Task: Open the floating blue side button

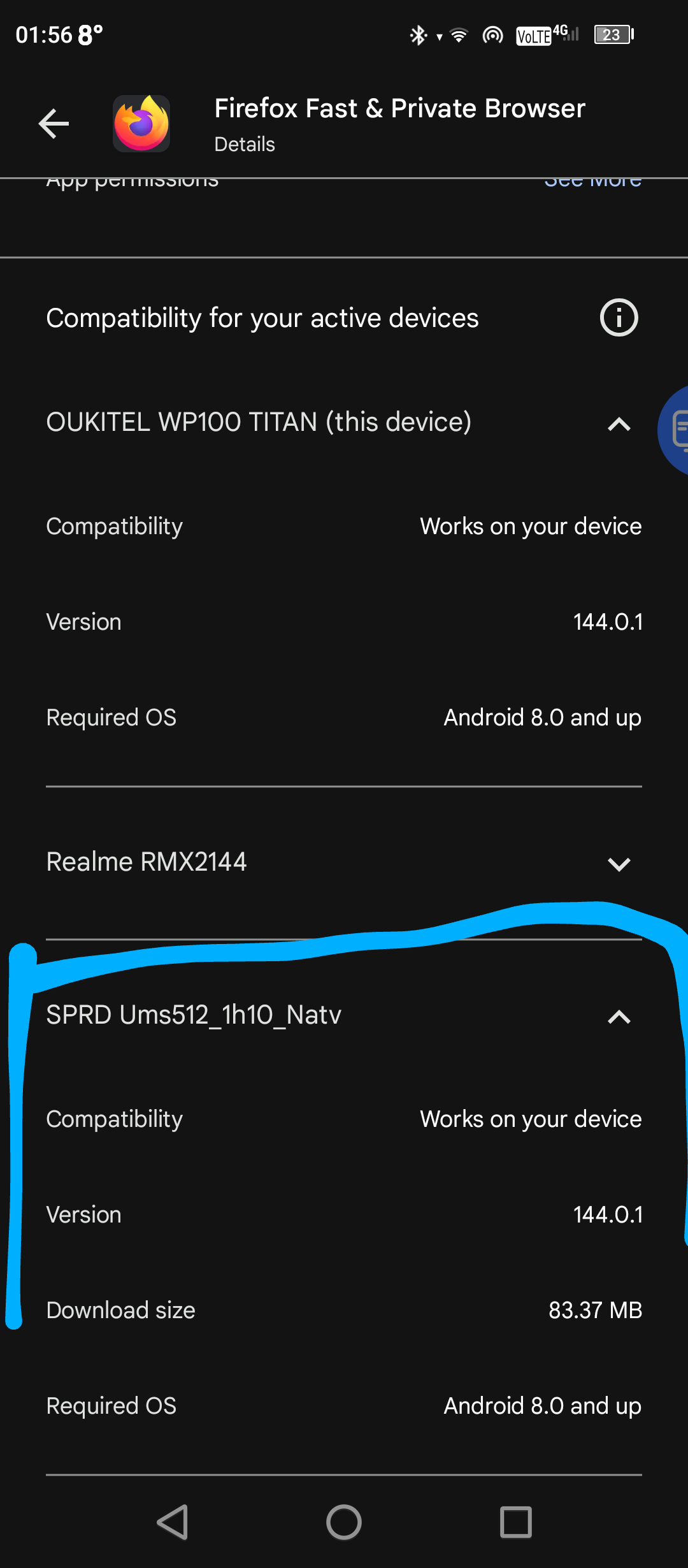Action: pos(675,430)
